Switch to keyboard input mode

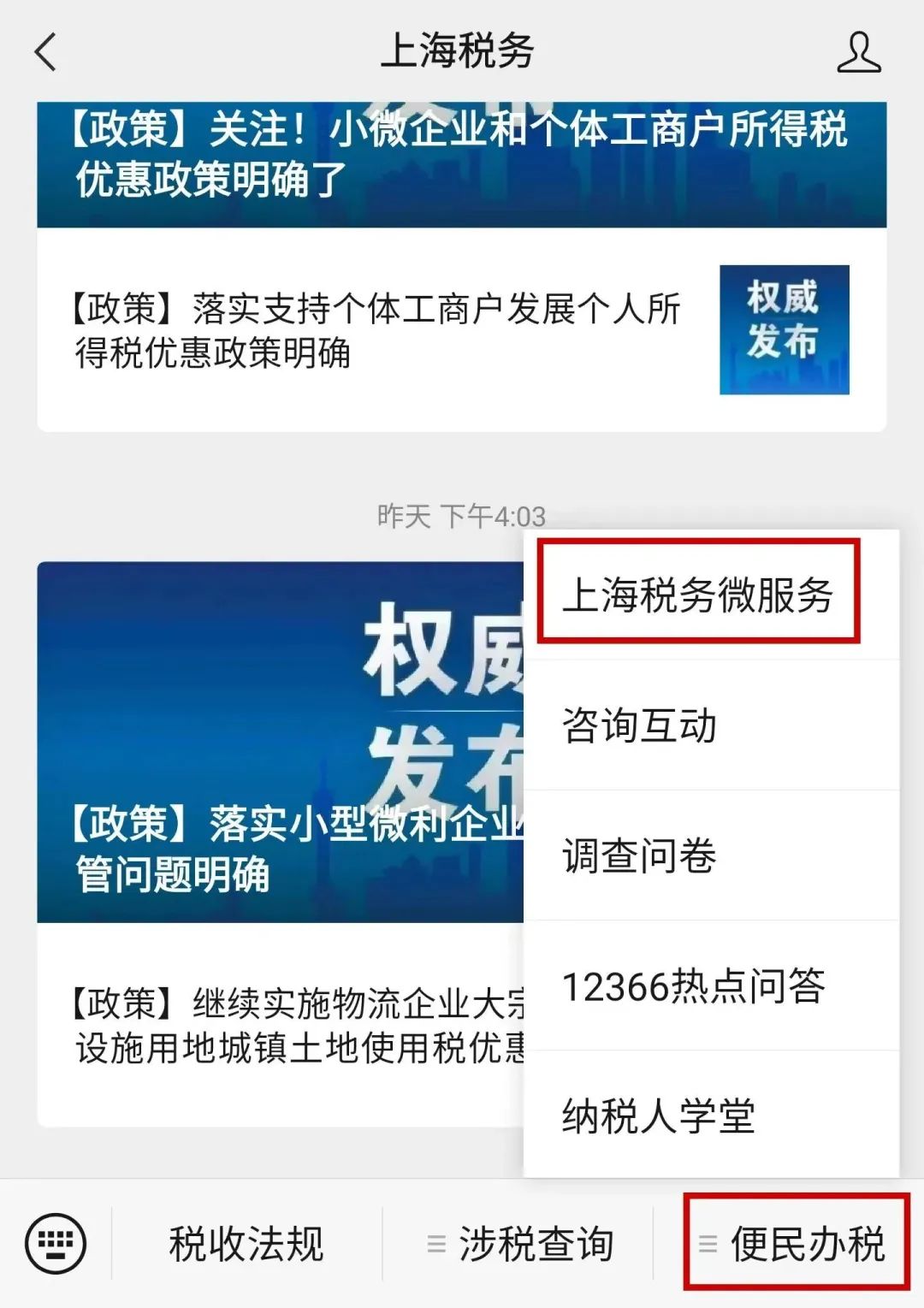click(x=56, y=1243)
